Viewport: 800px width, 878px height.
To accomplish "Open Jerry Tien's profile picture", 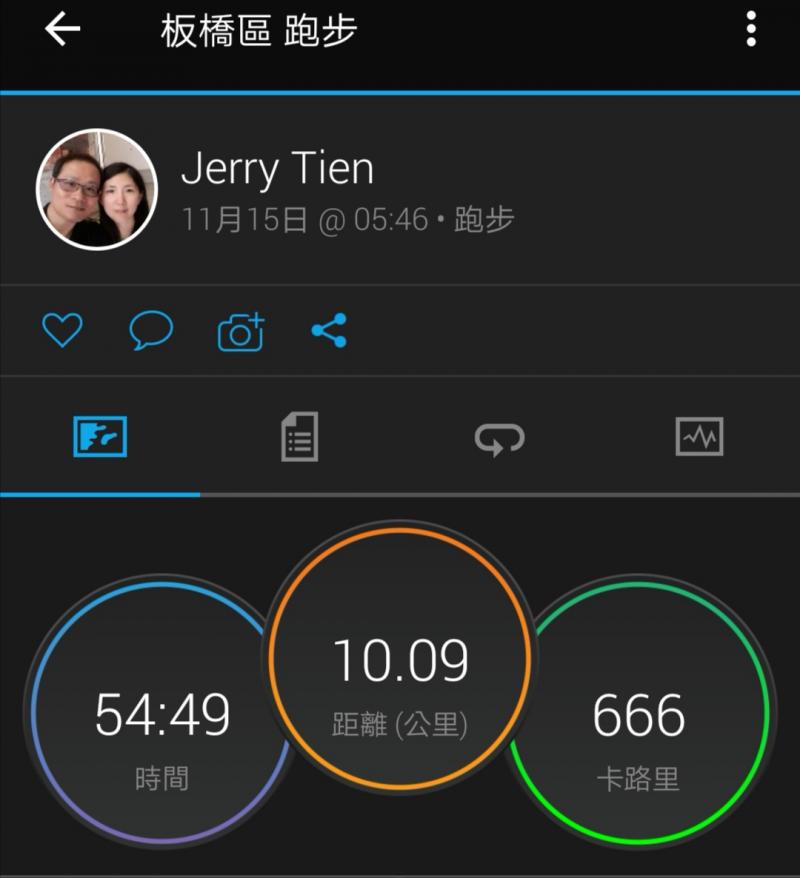I will tap(97, 189).
